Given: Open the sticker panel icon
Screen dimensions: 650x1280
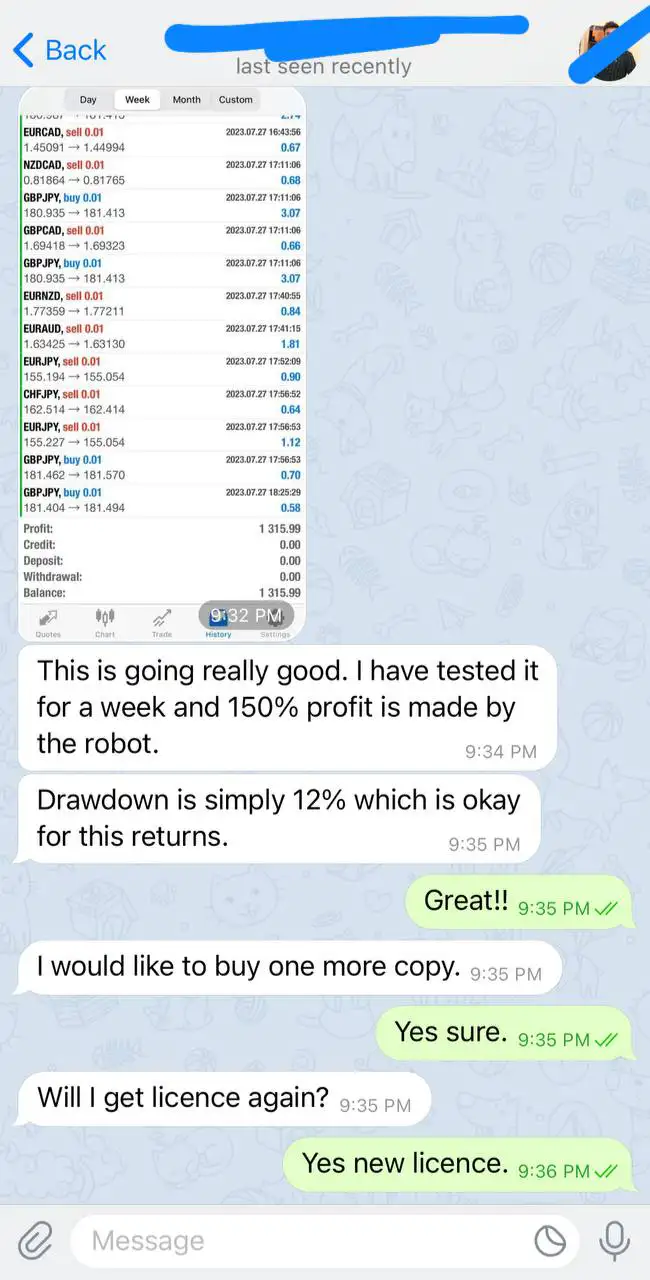Looking at the screenshot, I should pyautogui.click(x=550, y=1241).
